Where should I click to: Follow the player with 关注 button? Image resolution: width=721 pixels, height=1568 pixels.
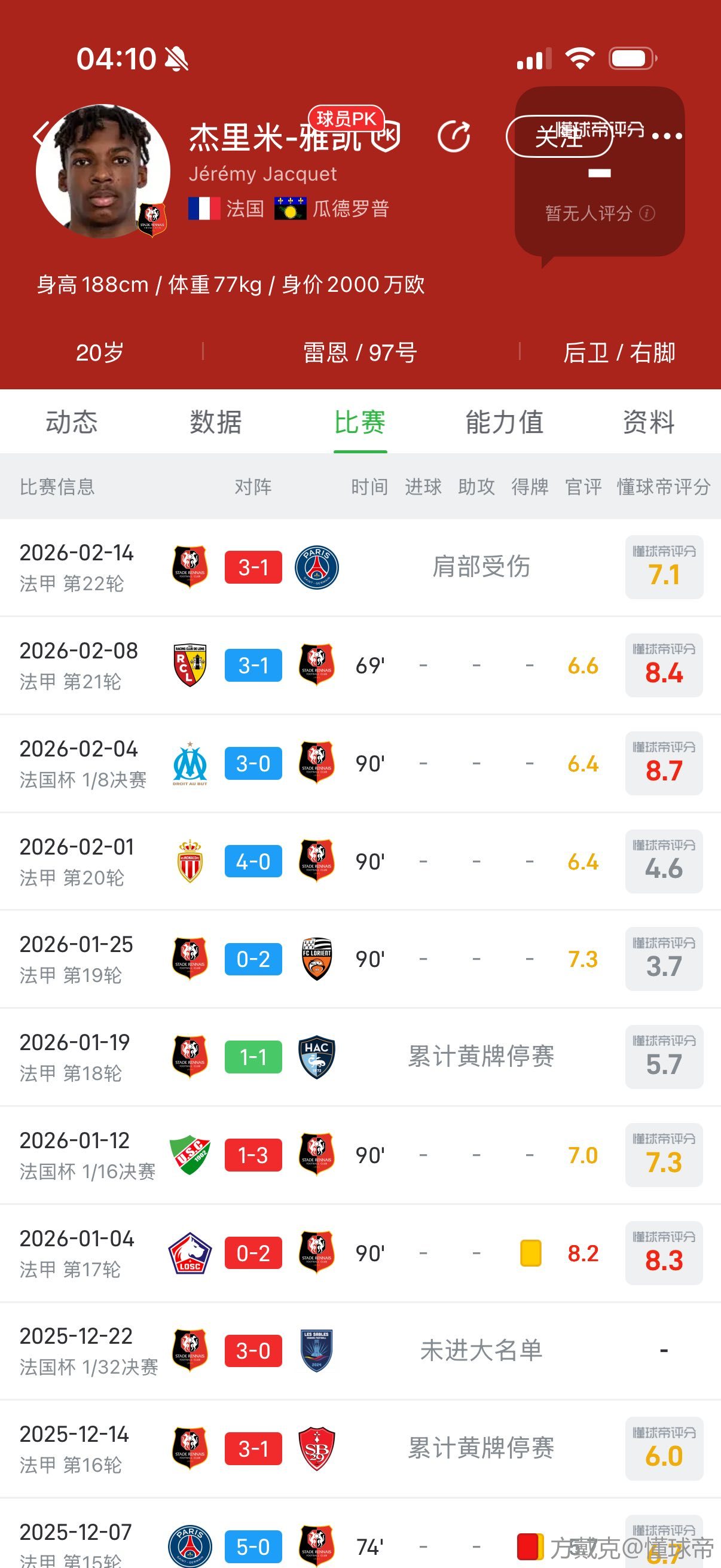point(558,136)
